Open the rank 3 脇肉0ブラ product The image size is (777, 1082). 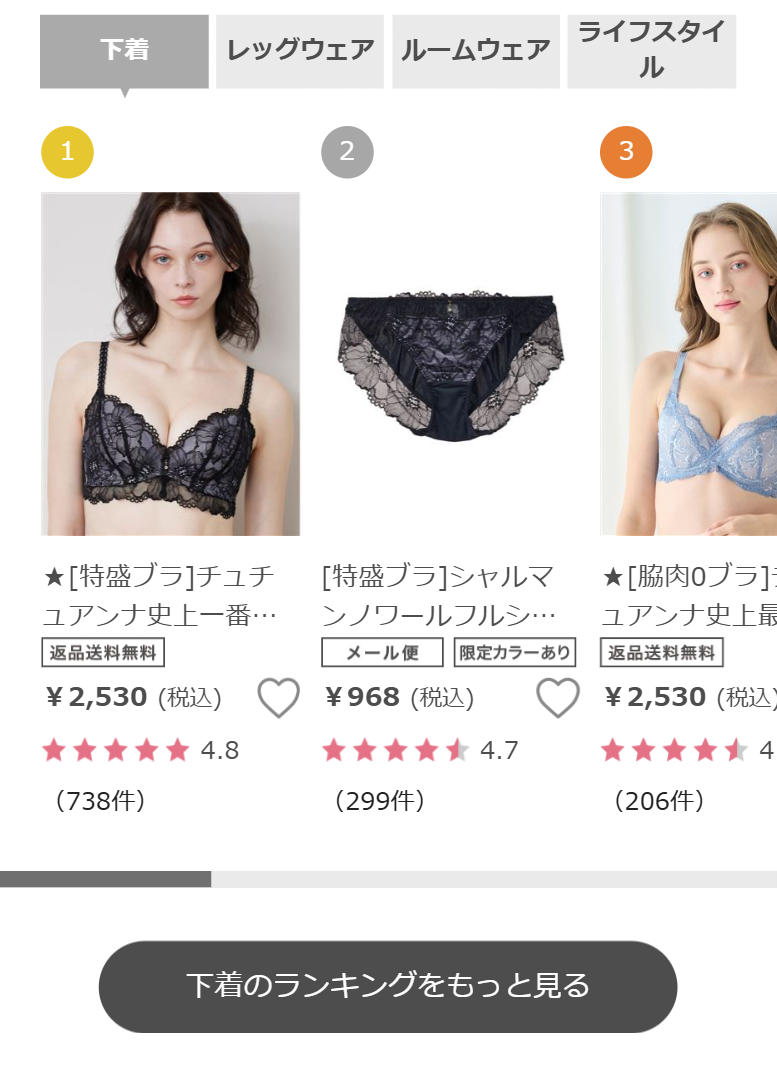[688, 364]
